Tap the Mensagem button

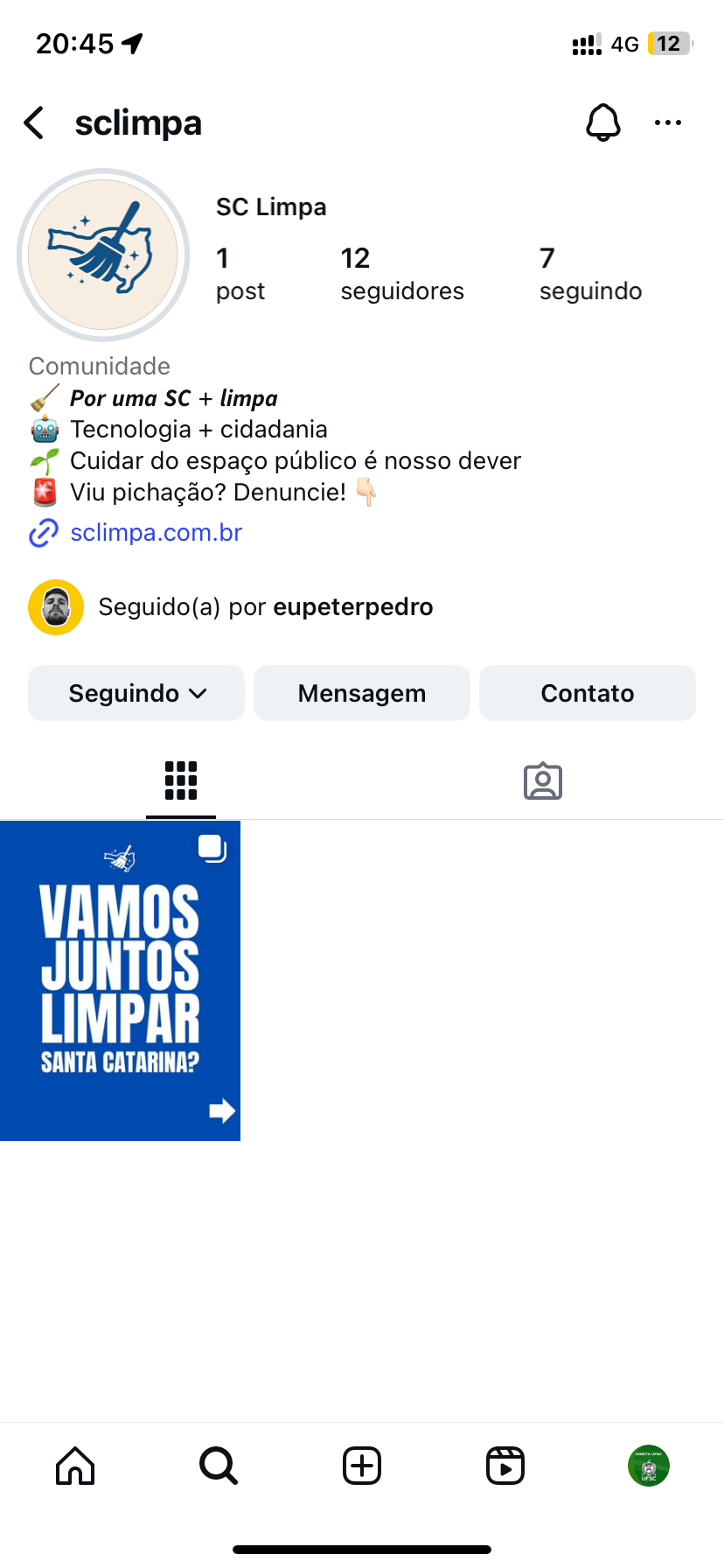click(362, 693)
